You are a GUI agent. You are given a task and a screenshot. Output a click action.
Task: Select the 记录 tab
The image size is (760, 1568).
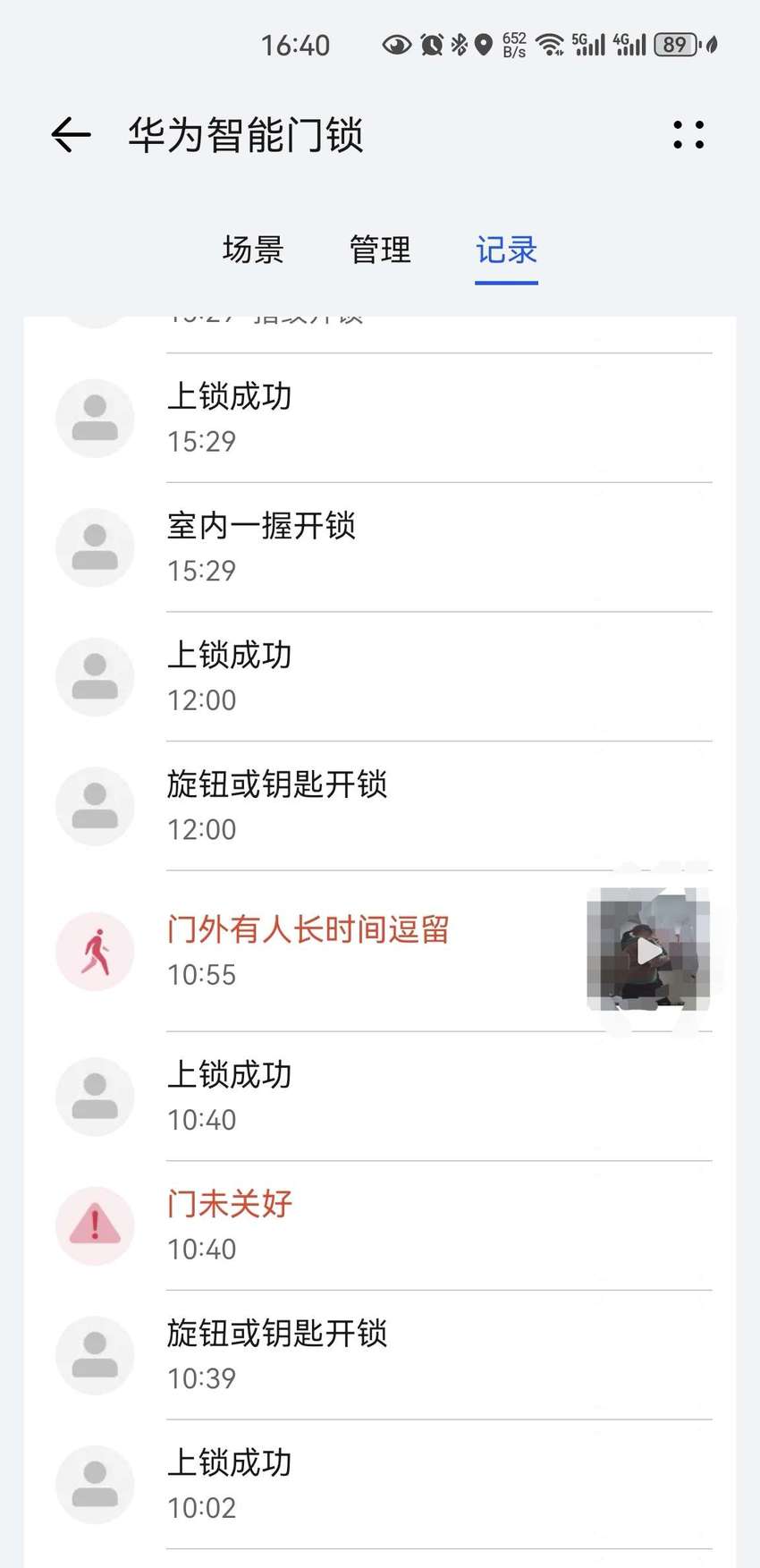point(506,250)
